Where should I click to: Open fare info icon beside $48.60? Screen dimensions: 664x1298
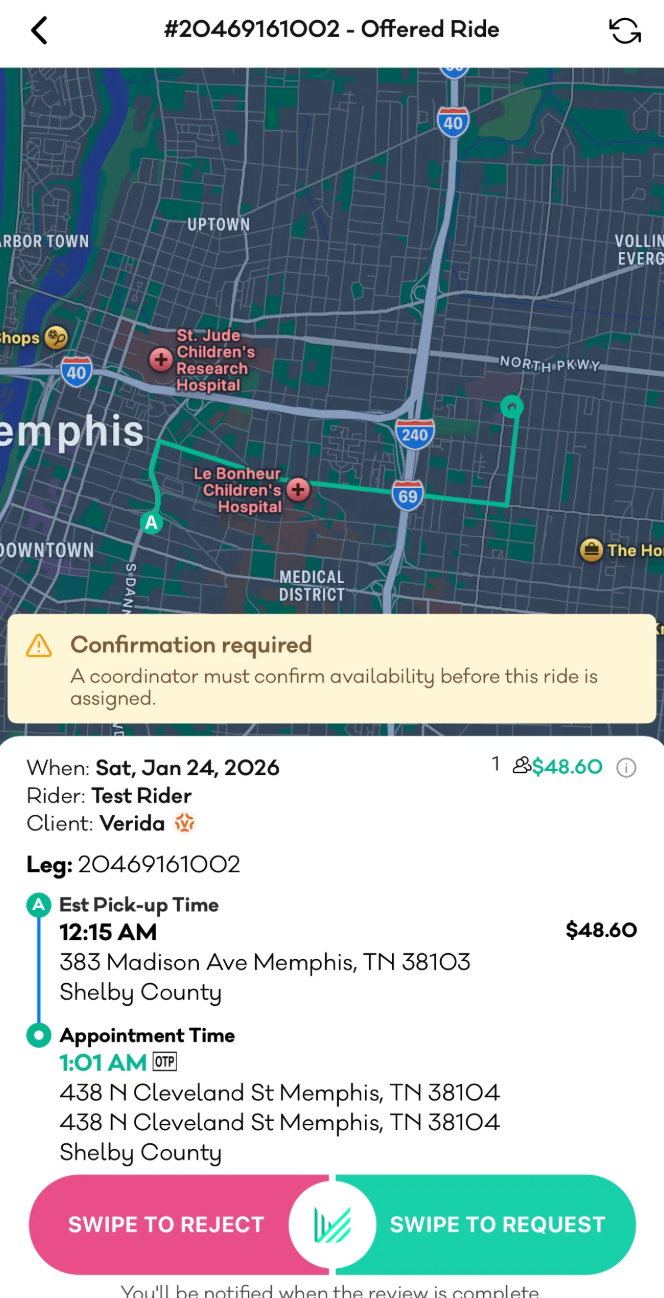[626, 768]
